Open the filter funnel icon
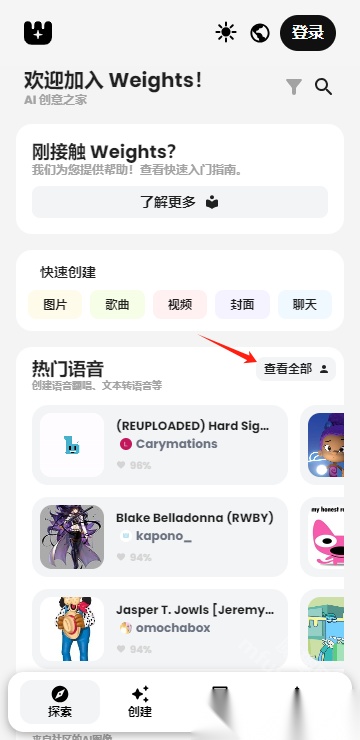This screenshot has width=360, height=740. click(294, 86)
